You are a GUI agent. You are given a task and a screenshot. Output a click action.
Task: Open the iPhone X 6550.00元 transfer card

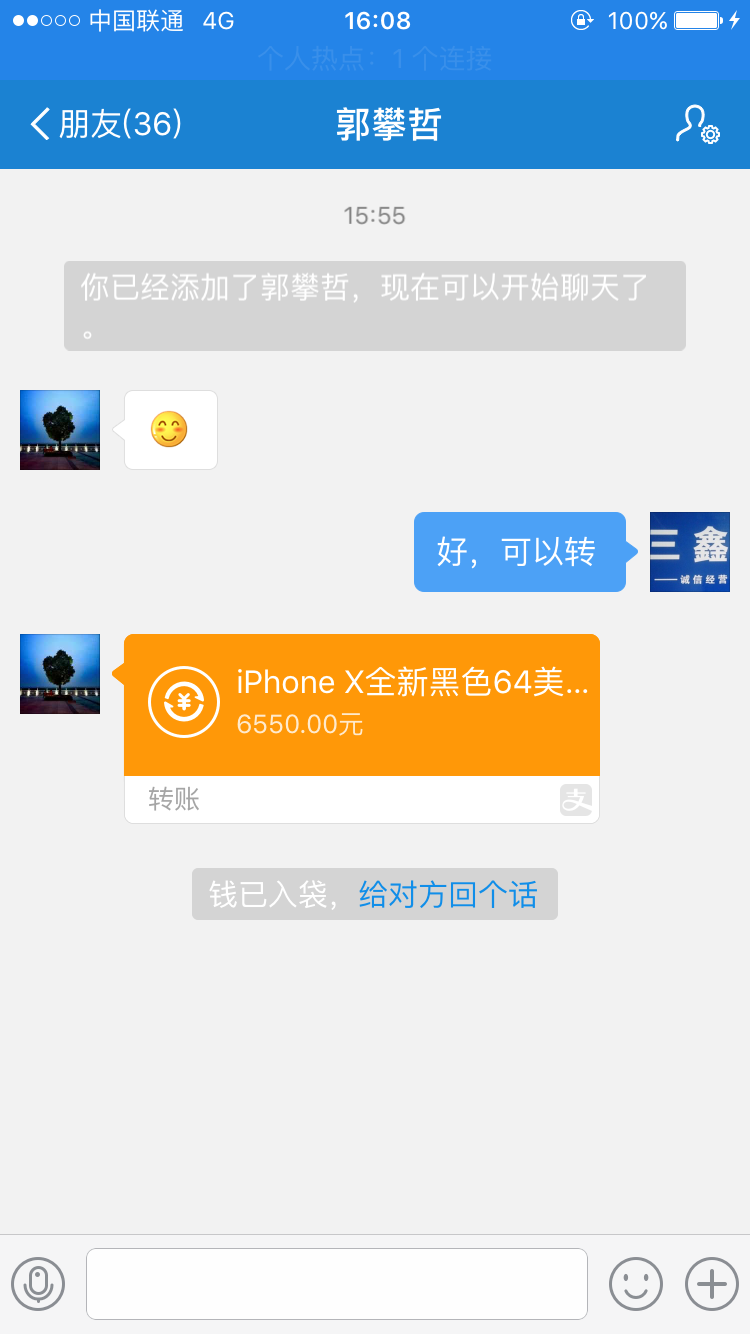[362, 705]
